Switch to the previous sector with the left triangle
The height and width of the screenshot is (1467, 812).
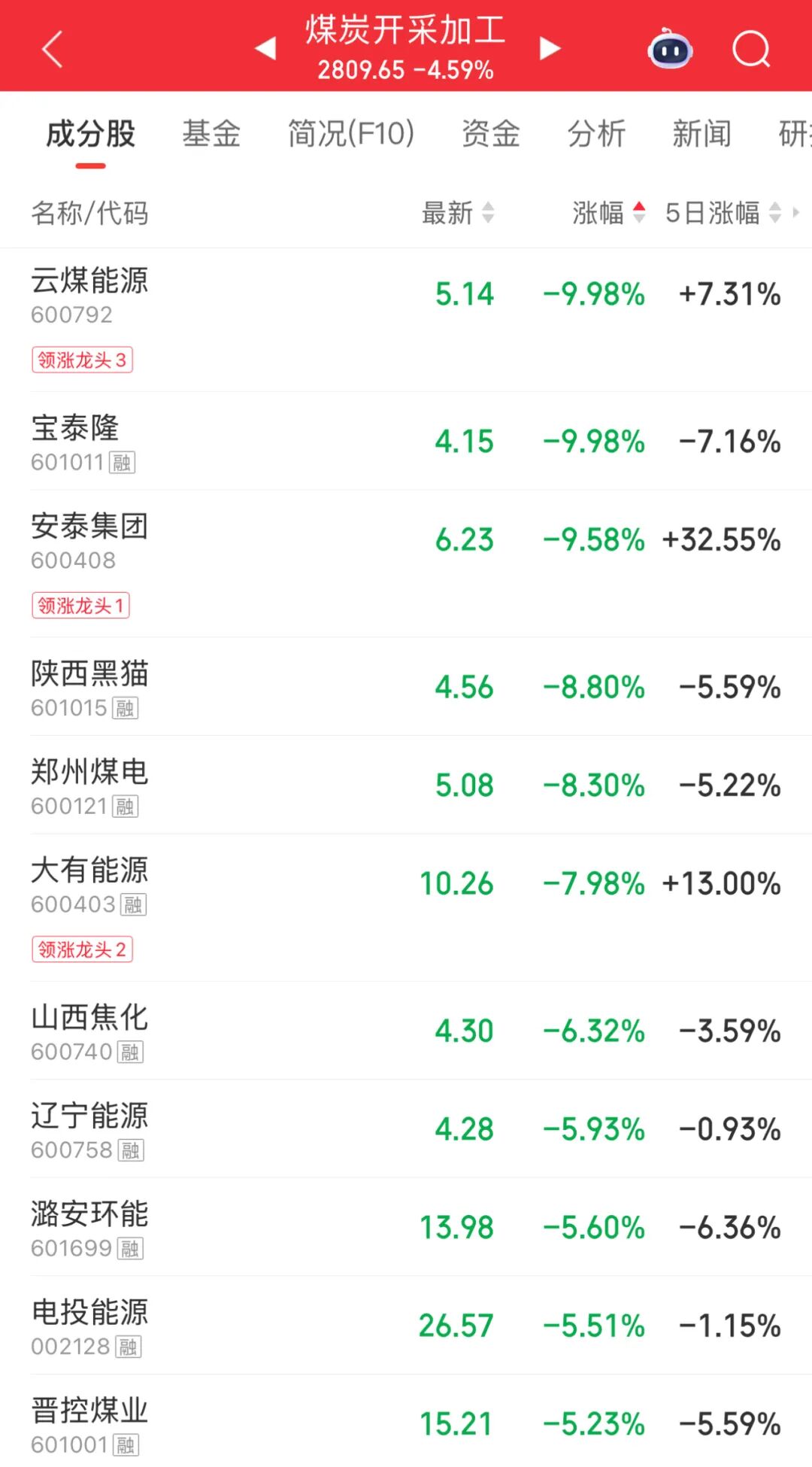(265, 49)
